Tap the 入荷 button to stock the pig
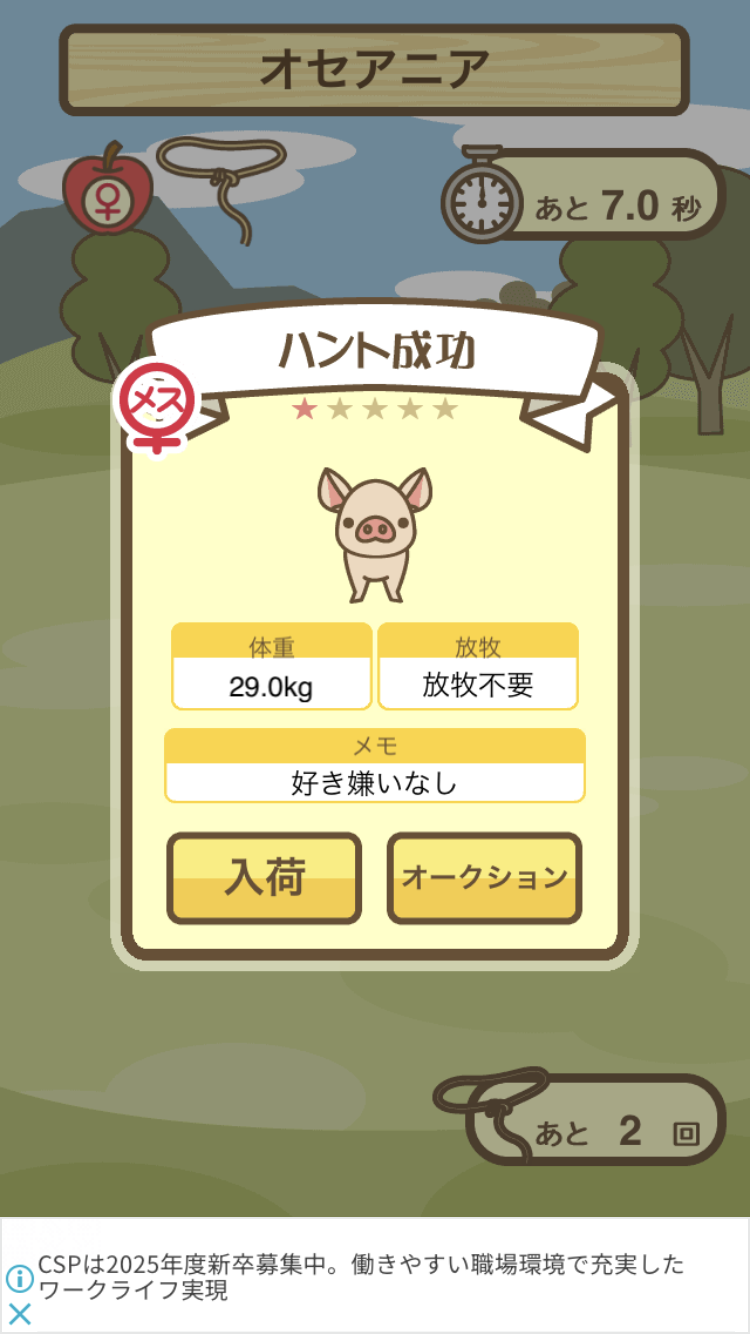Screen dimensions: 750x1334 264,877
